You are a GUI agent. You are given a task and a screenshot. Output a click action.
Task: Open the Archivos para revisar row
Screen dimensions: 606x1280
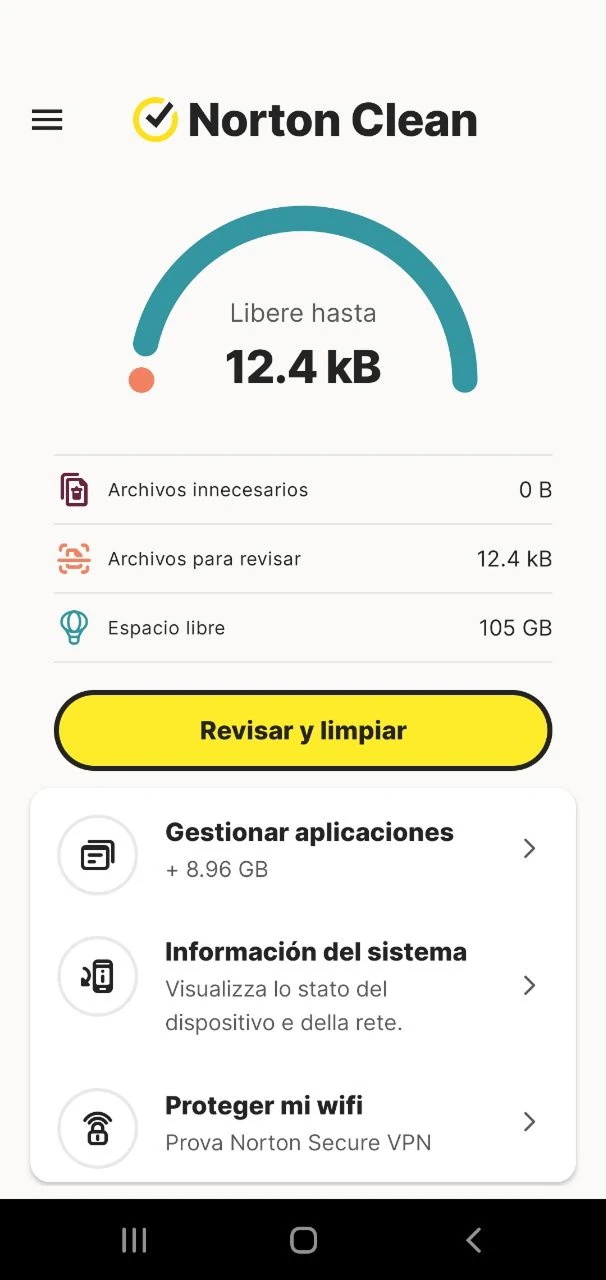[303, 559]
